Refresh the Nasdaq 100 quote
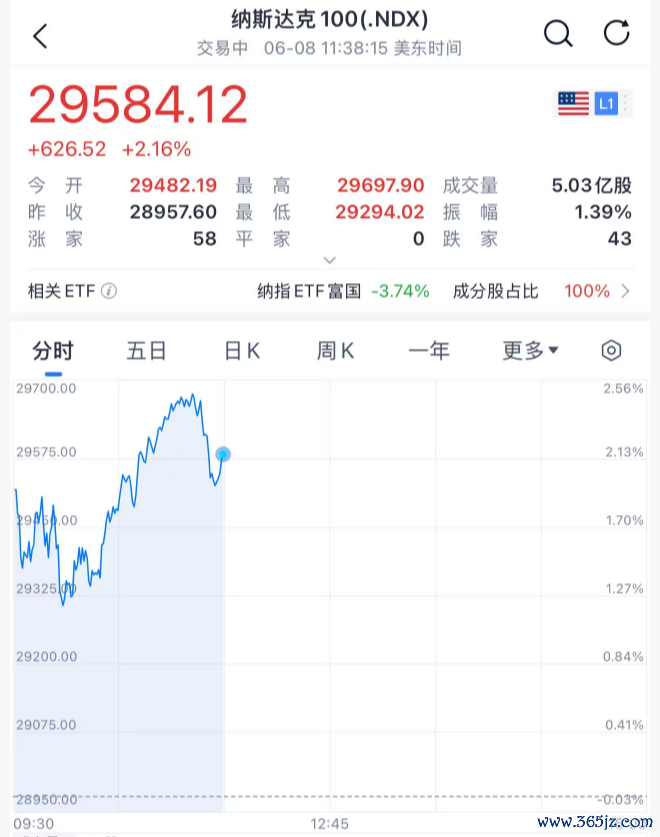Screen dimensions: 660x837 click(x=616, y=33)
